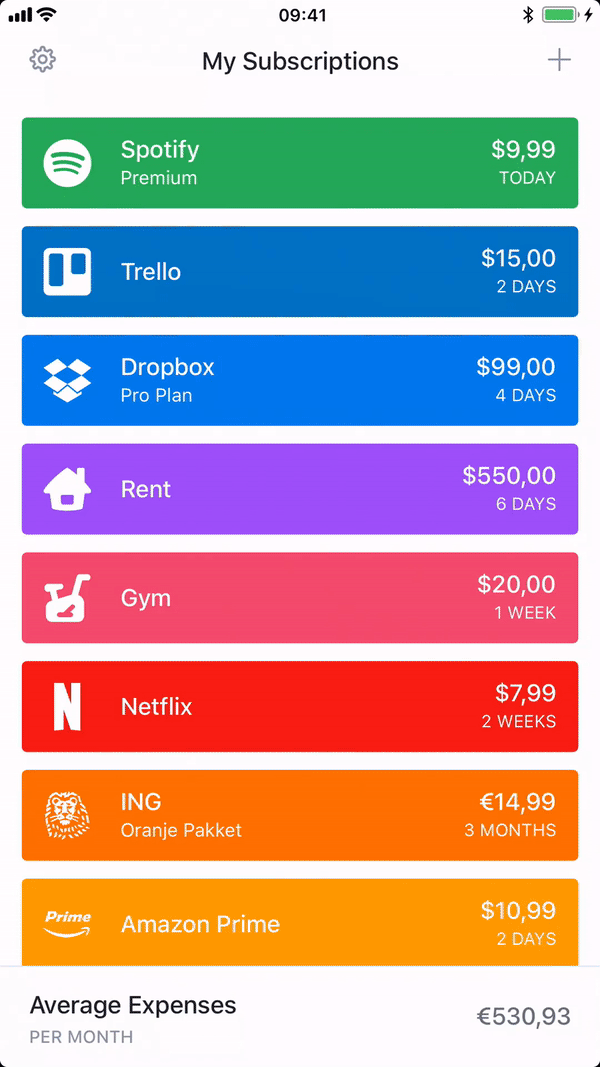
Task: Open the settings gear
Action: click(42, 60)
